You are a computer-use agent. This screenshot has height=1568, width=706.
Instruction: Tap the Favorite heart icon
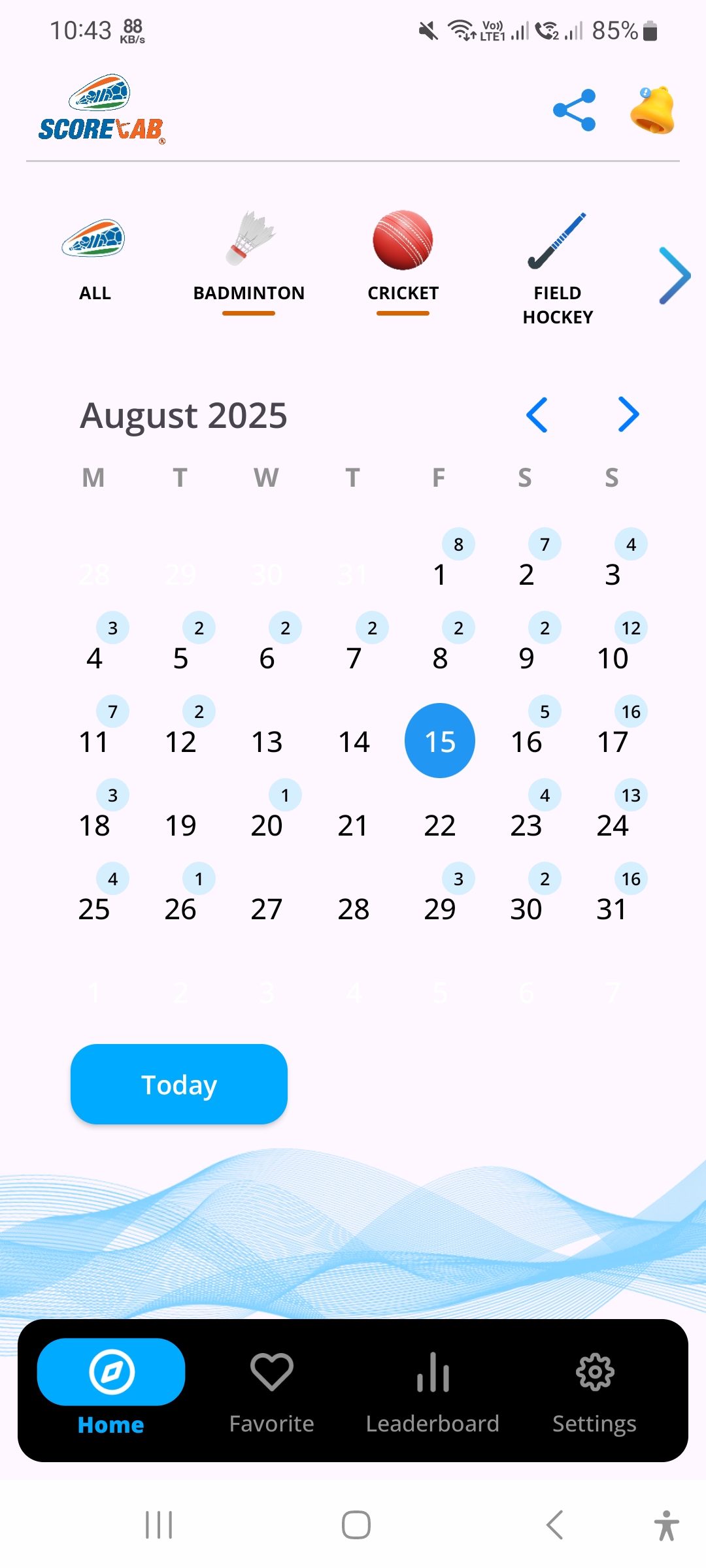271,1372
